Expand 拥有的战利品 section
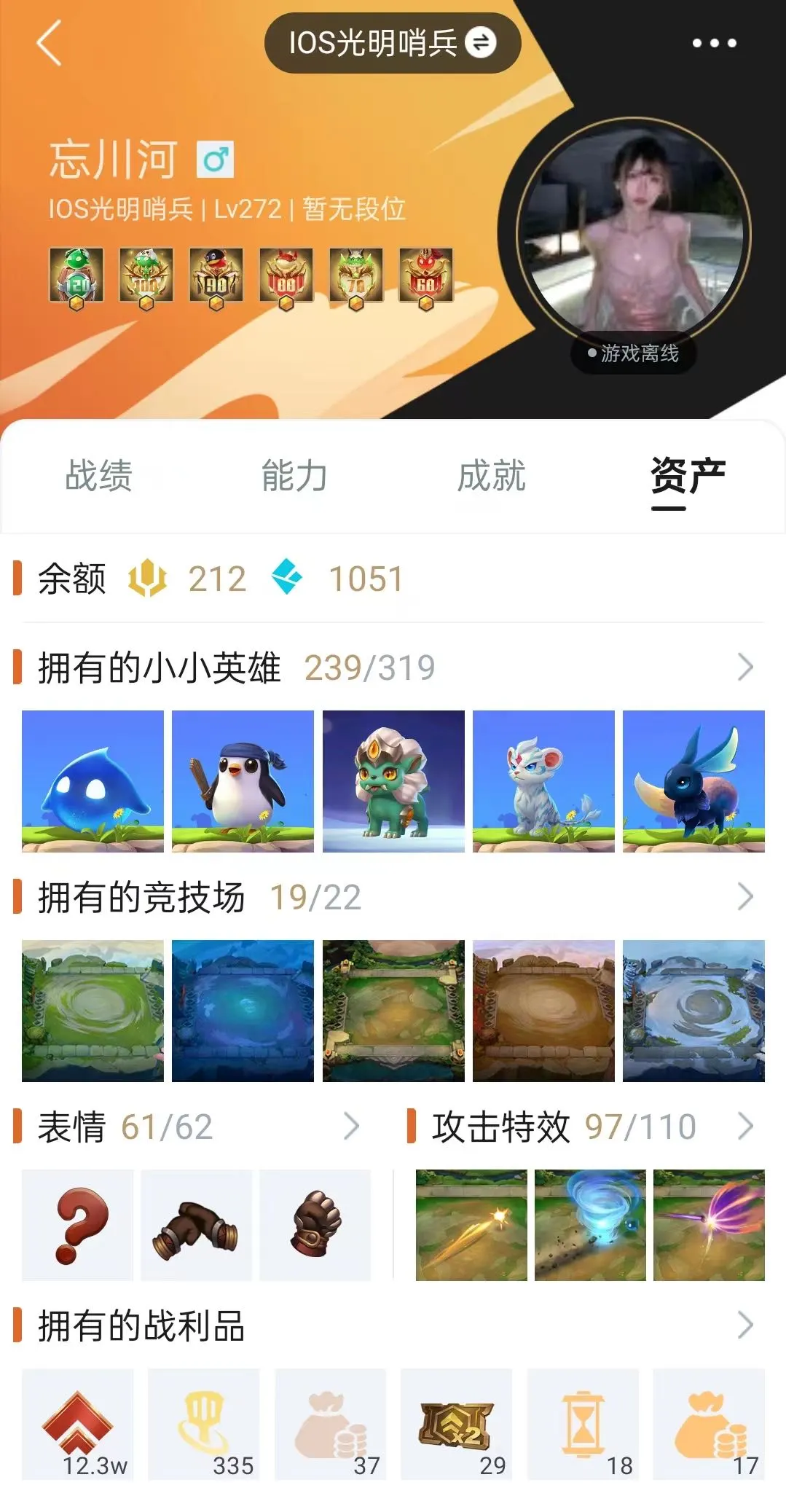The image size is (786, 1512). [744, 1325]
